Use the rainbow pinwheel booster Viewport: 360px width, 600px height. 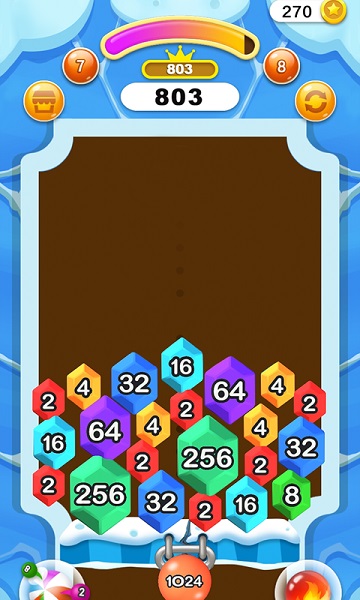pyautogui.click(x=52, y=584)
